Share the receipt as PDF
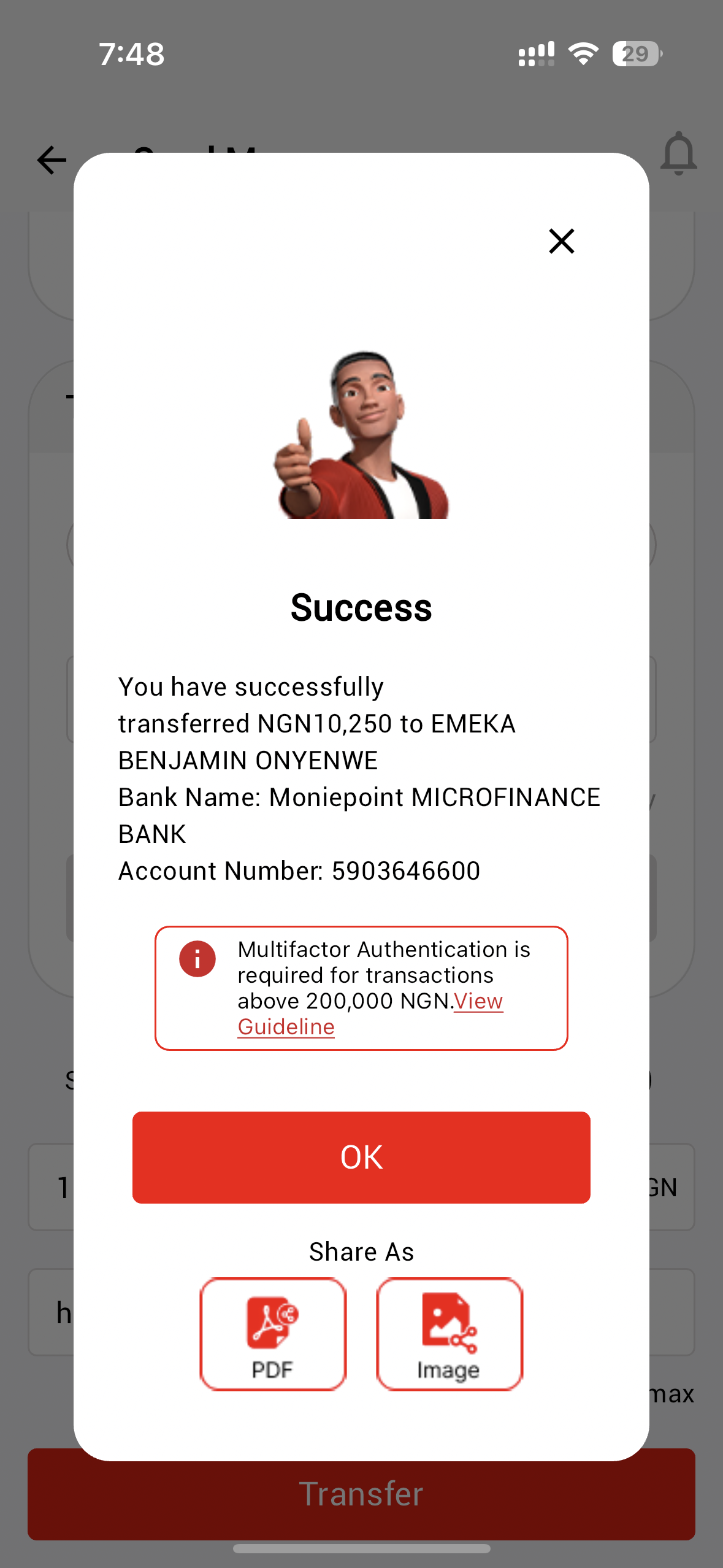This screenshot has width=723, height=1568. [273, 1334]
